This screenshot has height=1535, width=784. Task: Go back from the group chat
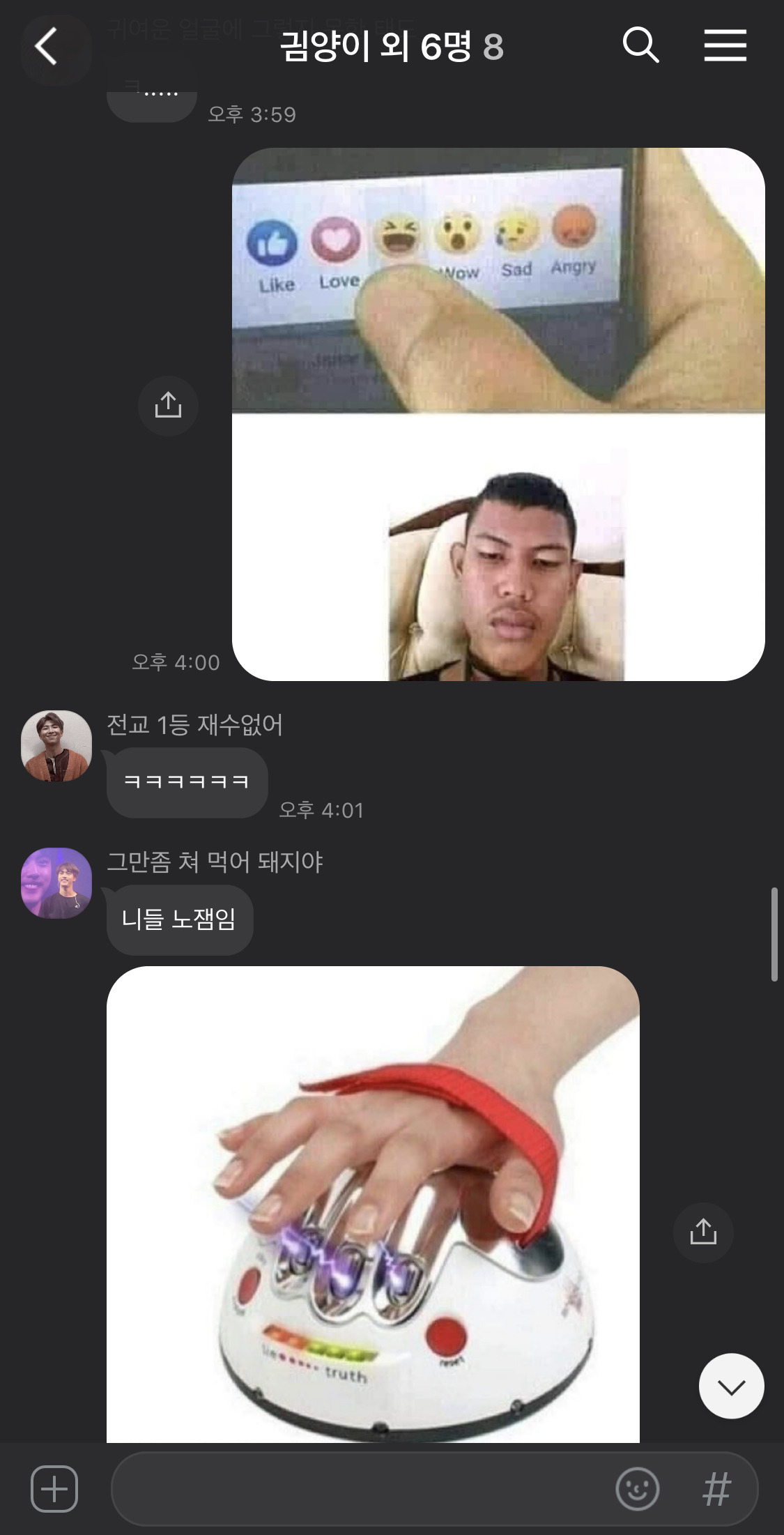[x=47, y=47]
